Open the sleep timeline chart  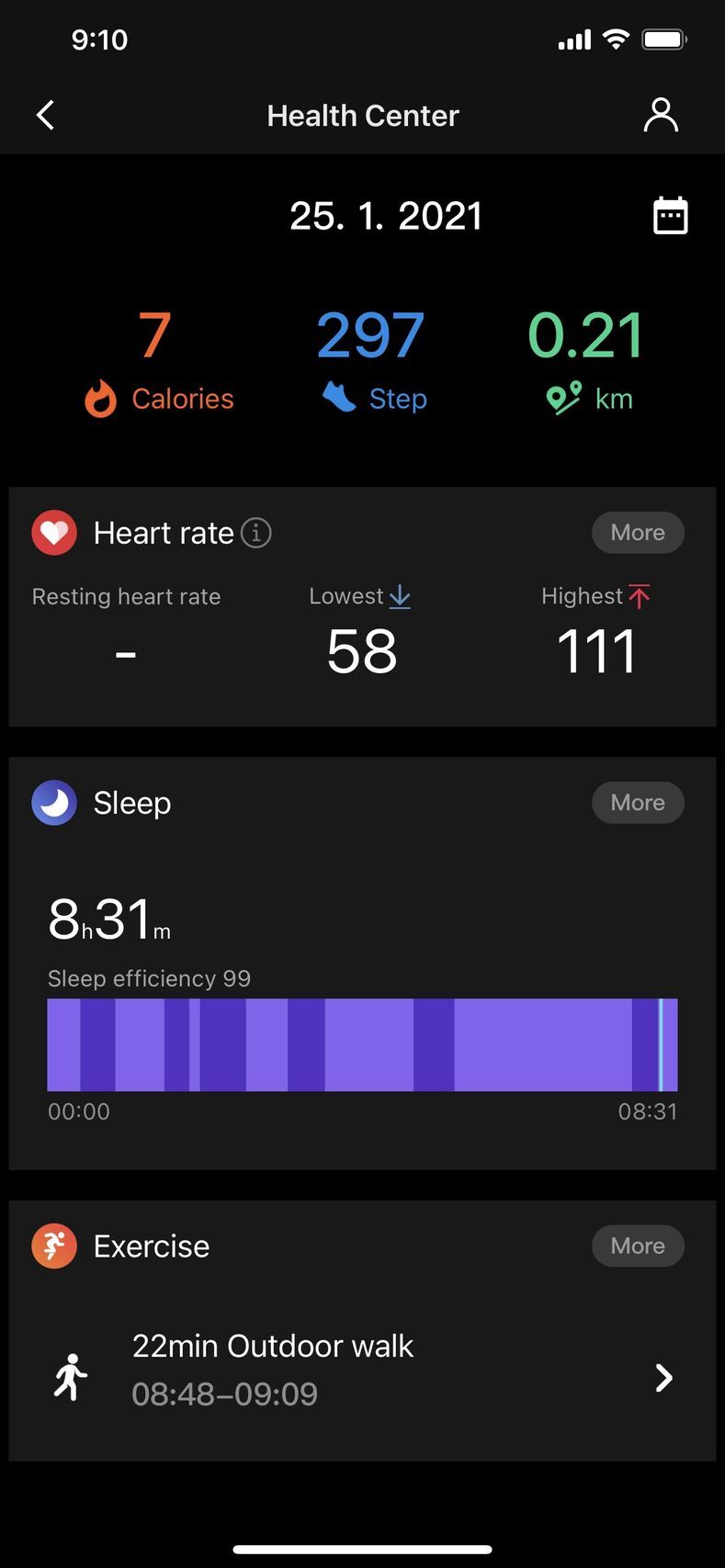[362, 1044]
